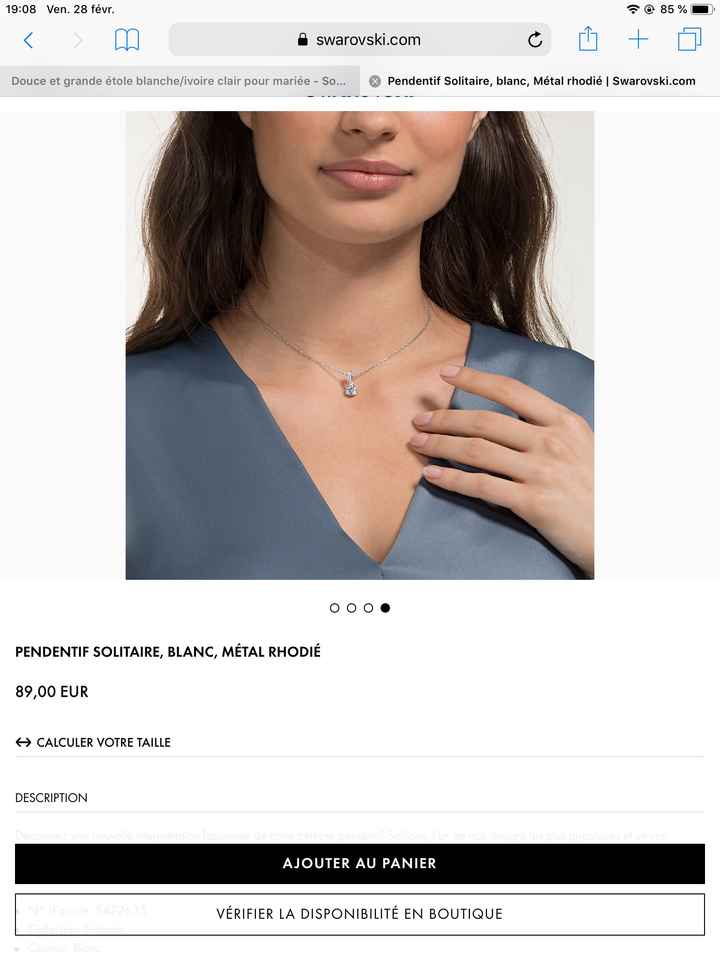Tap the padlock icon in the address bar

[302, 40]
